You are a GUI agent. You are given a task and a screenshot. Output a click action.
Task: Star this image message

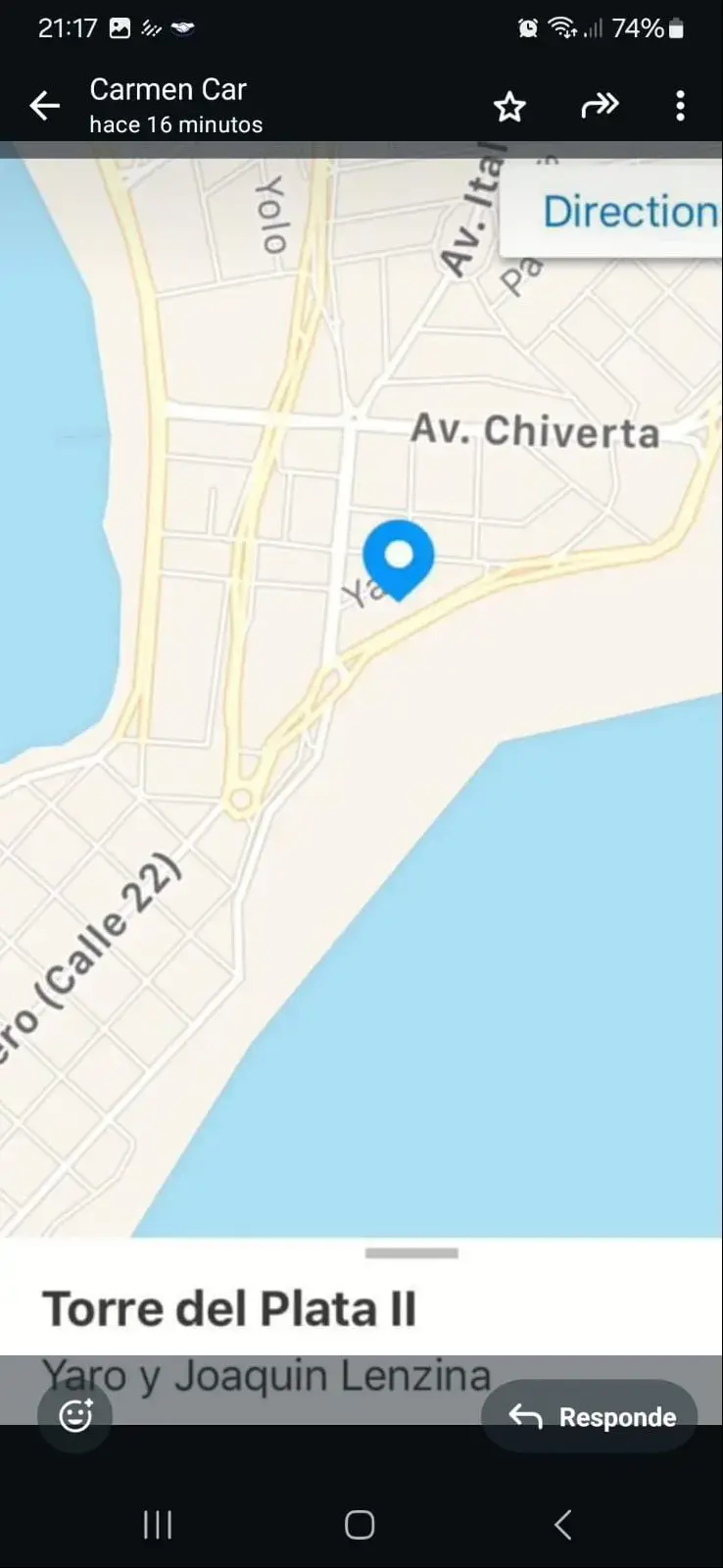click(509, 106)
